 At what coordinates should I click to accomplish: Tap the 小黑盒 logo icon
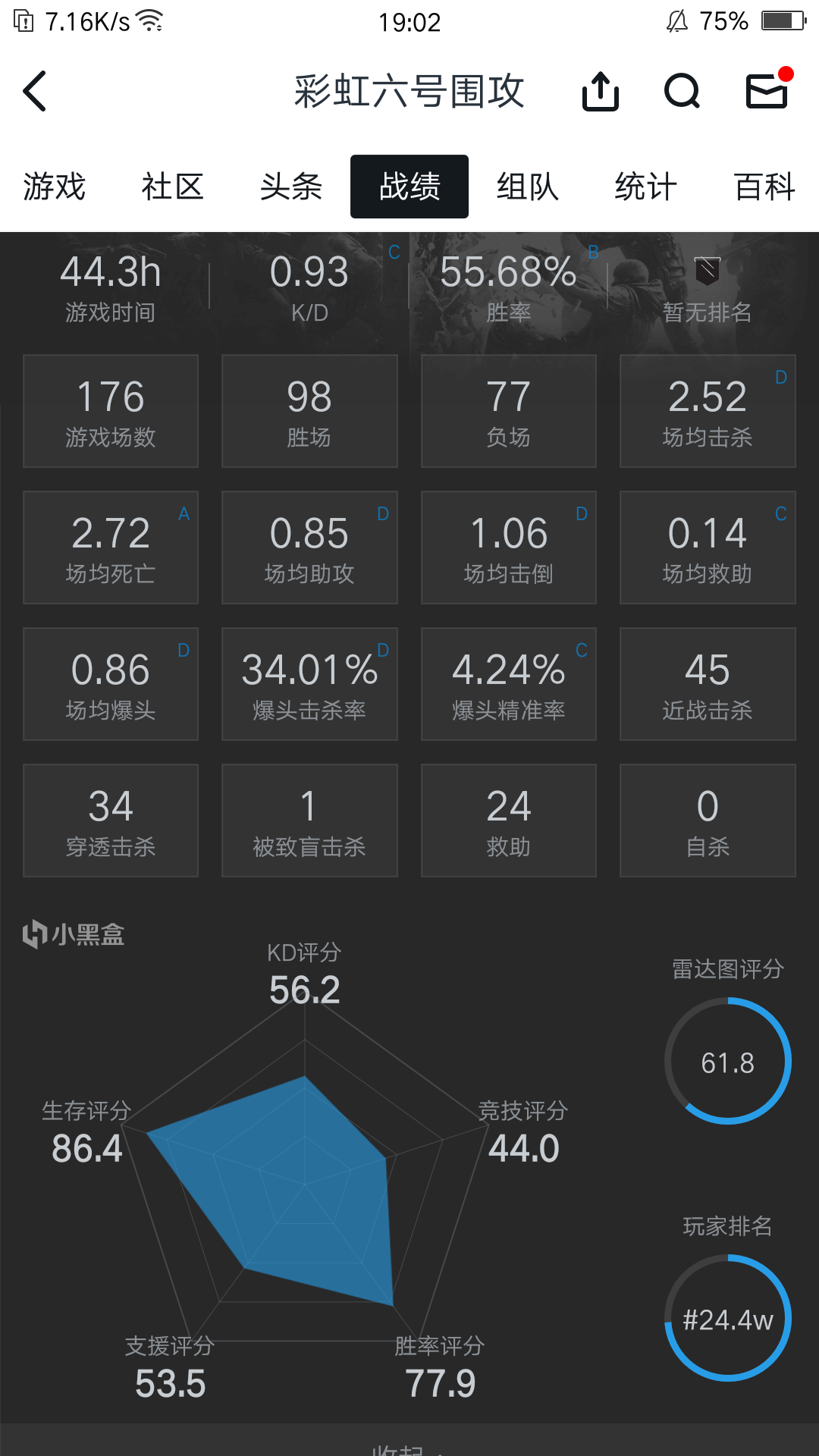pyautogui.click(x=34, y=935)
